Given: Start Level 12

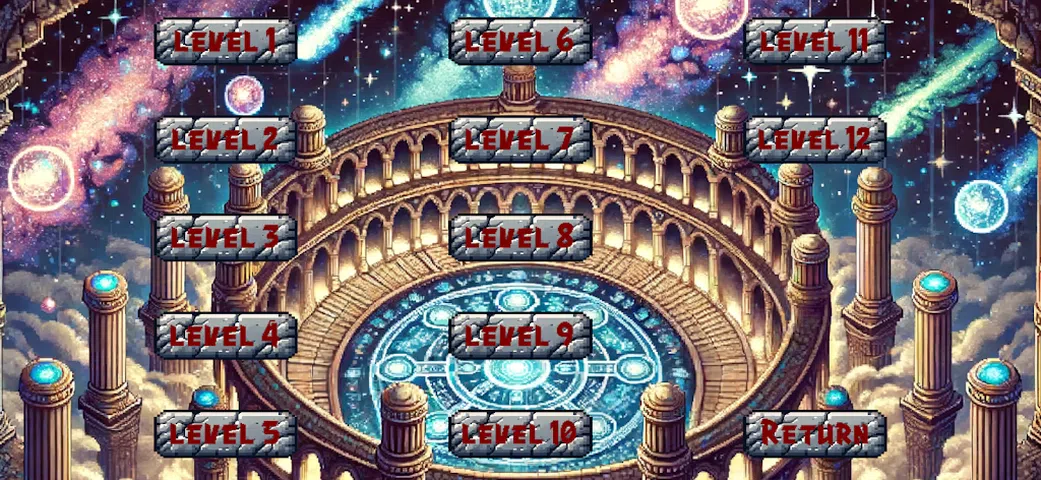Looking at the screenshot, I should coord(815,139).
